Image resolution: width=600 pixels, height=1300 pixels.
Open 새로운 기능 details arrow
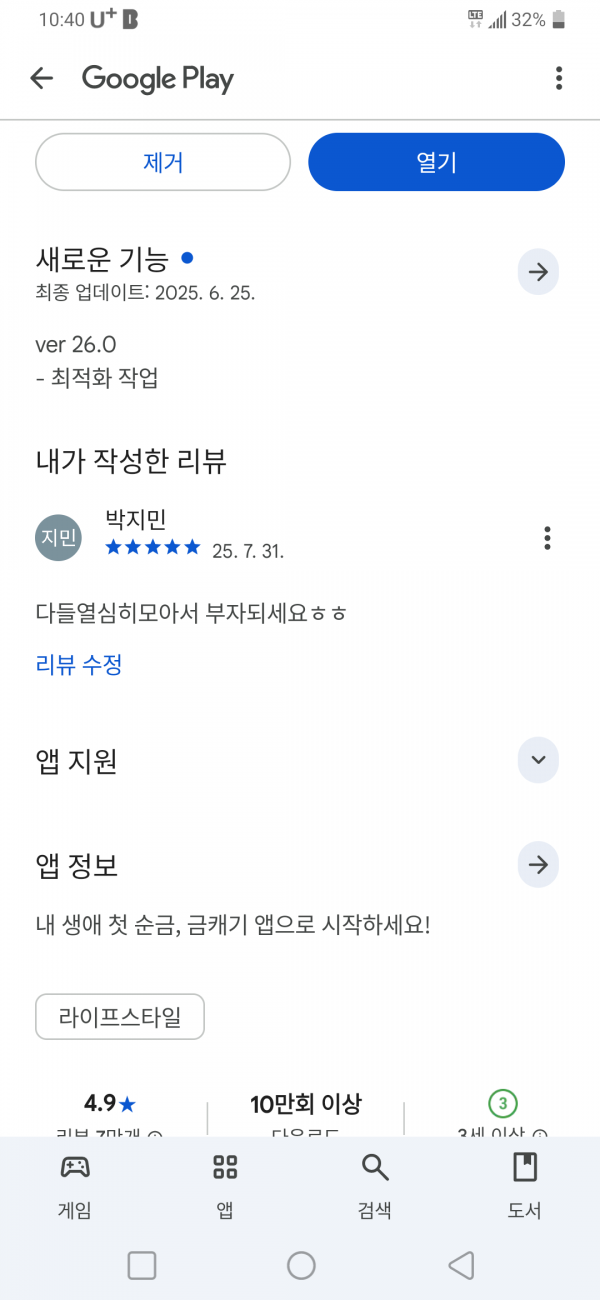pyautogui.click(x=538, y=272)
